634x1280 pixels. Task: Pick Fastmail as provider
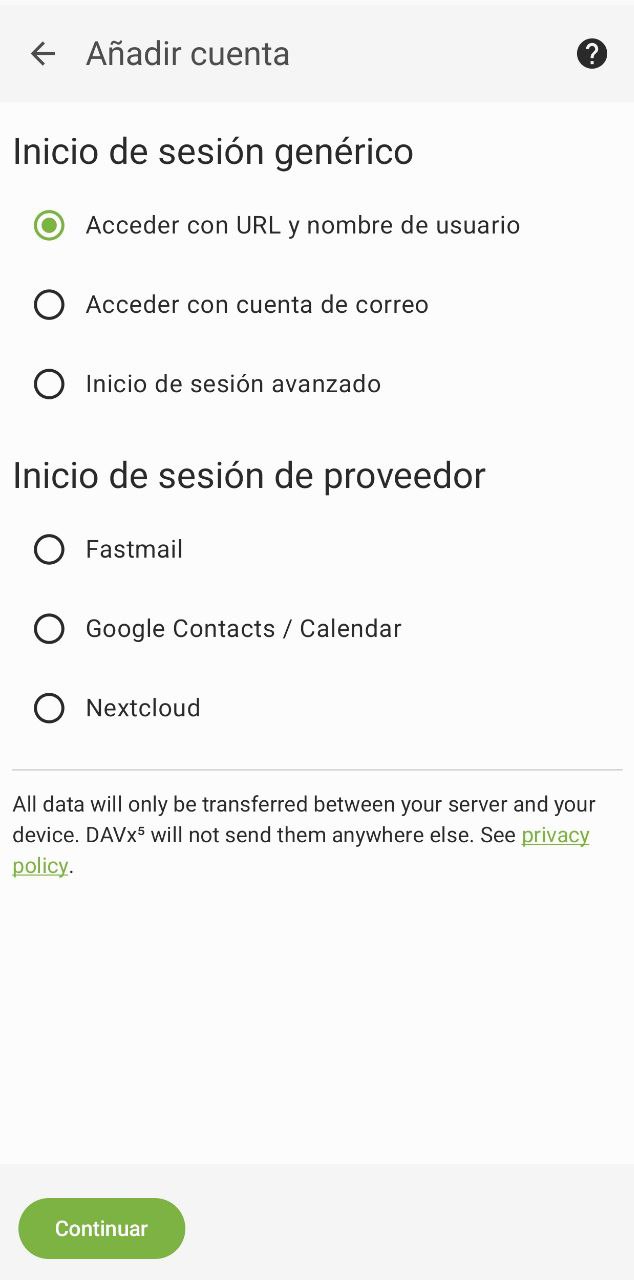(x=49, y=550)
